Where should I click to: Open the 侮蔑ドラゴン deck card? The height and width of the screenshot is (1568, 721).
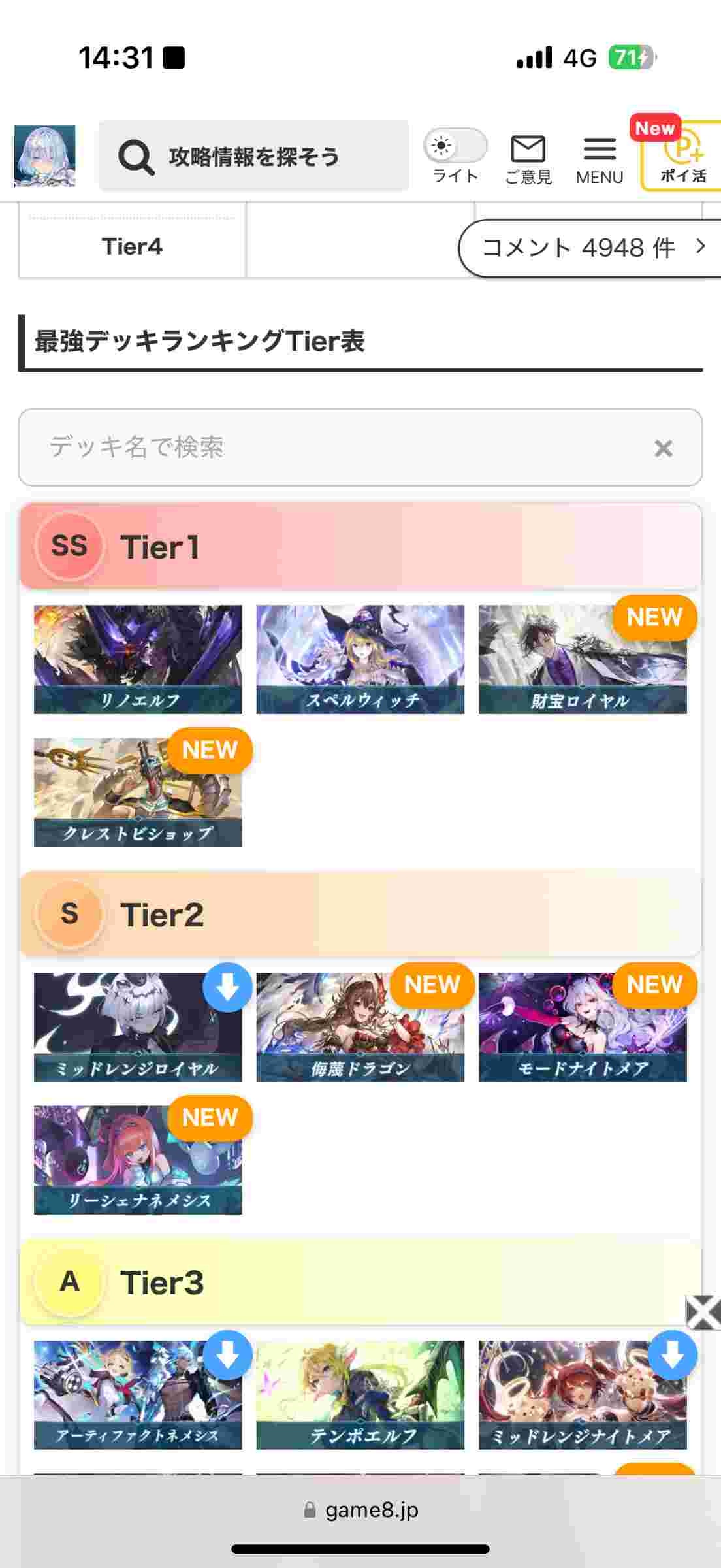(360, 1027)
